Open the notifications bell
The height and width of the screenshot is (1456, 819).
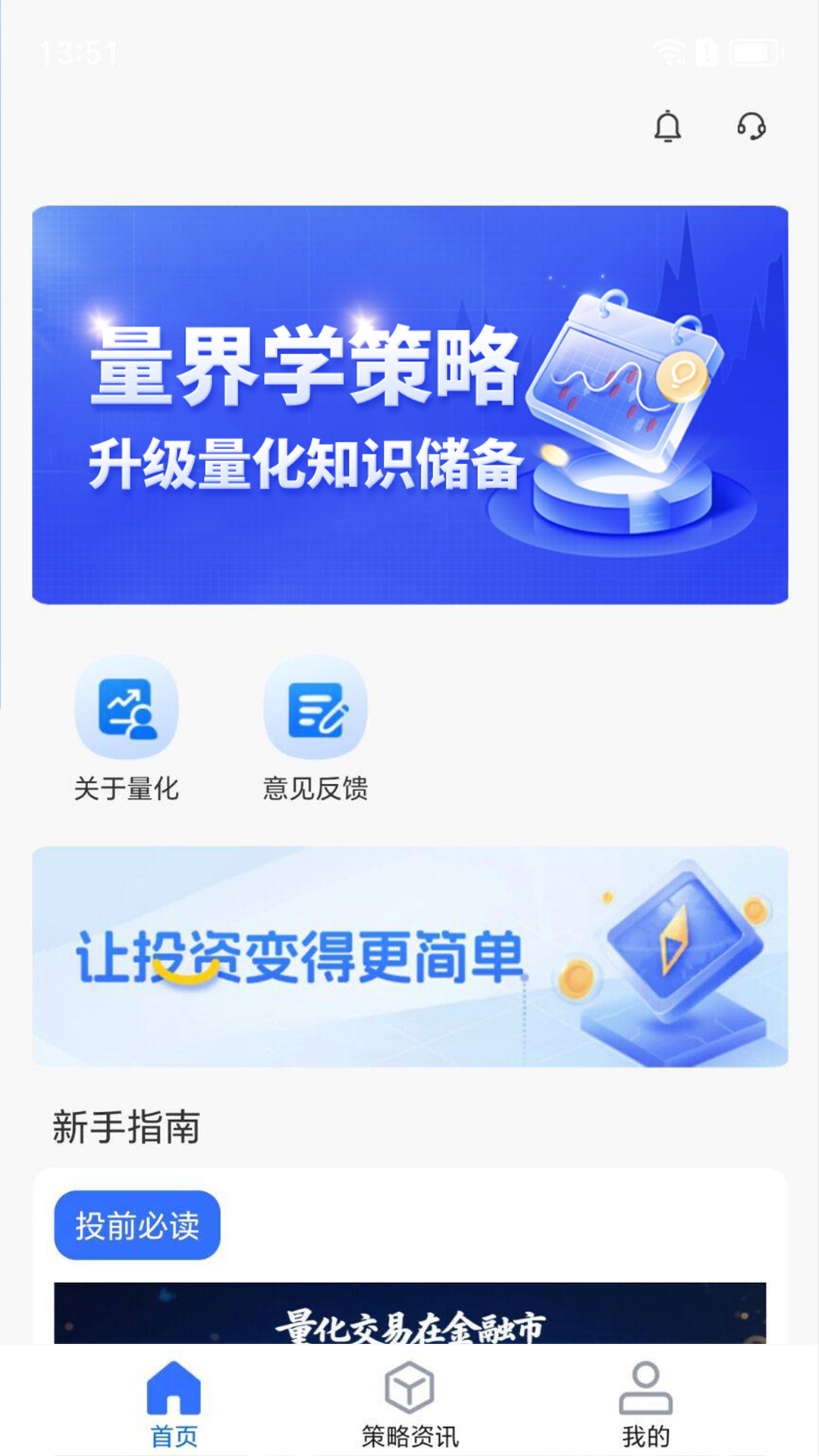(667, 126)
